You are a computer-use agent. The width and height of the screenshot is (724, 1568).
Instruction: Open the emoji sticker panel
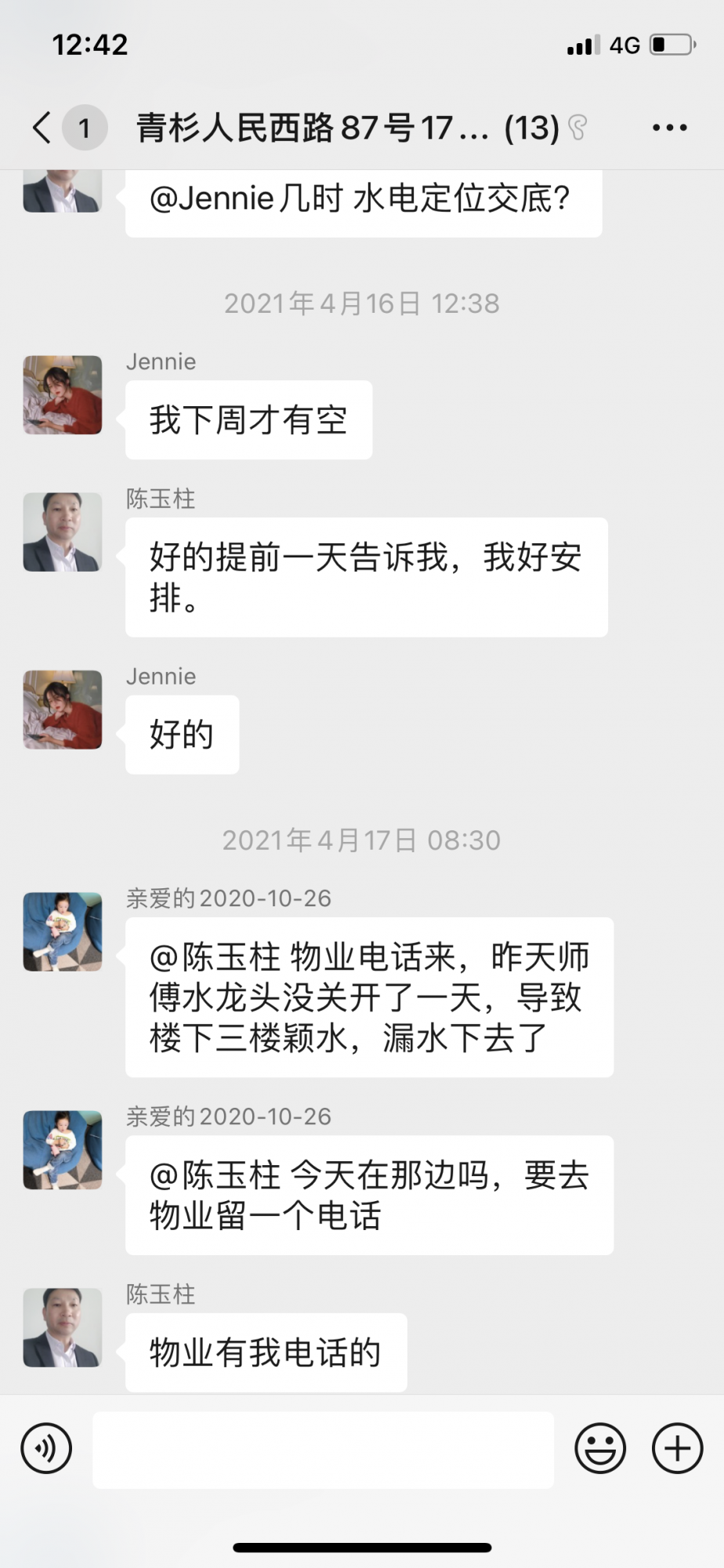click(x=600, y=1449)
